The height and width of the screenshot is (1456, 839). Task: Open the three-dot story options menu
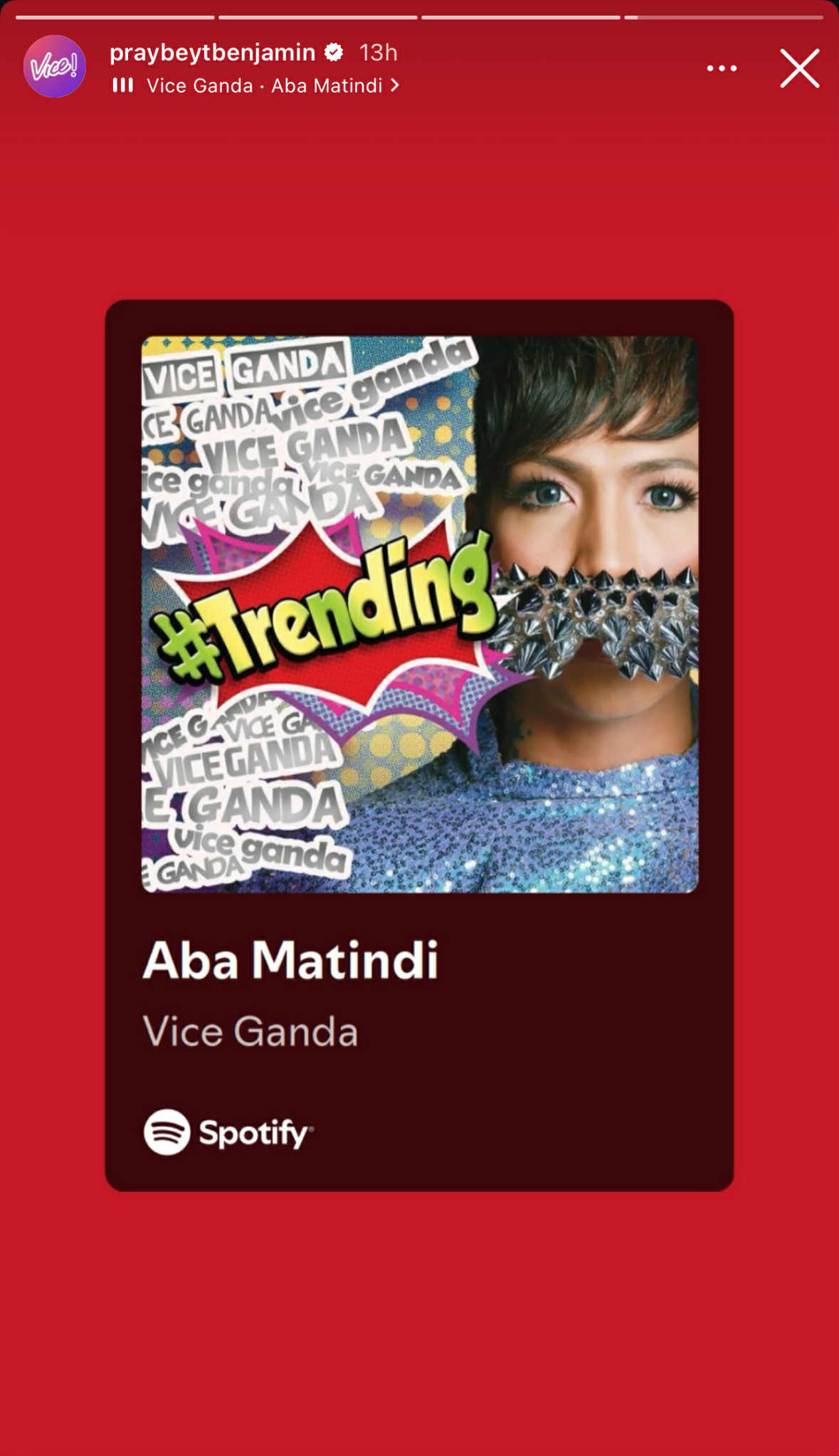722,68
